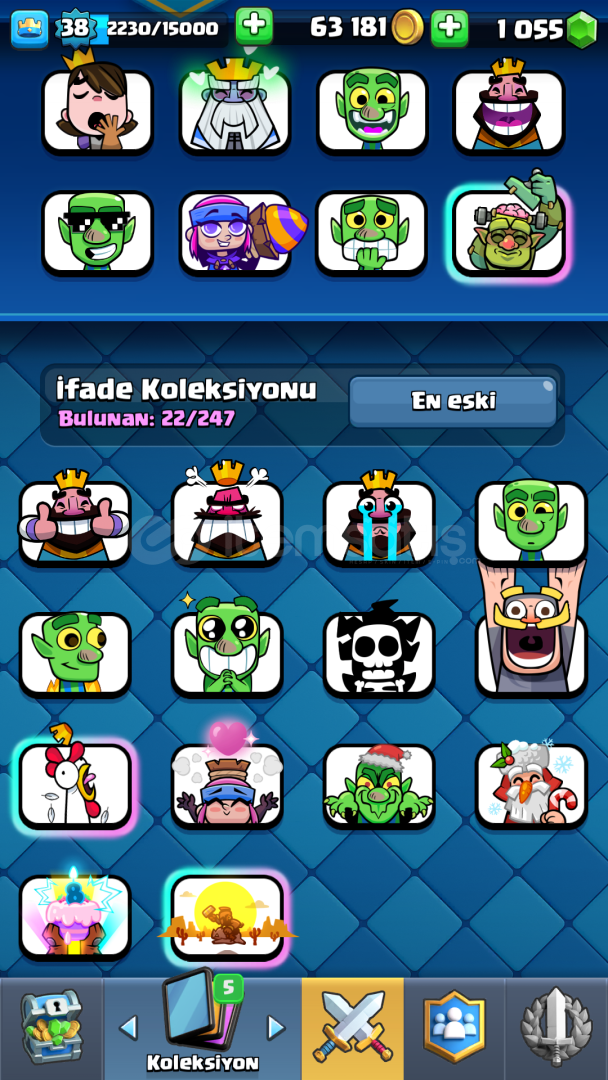Open the sword laurel events tab
This screenshot has height=1080, width=608.
556,1028
